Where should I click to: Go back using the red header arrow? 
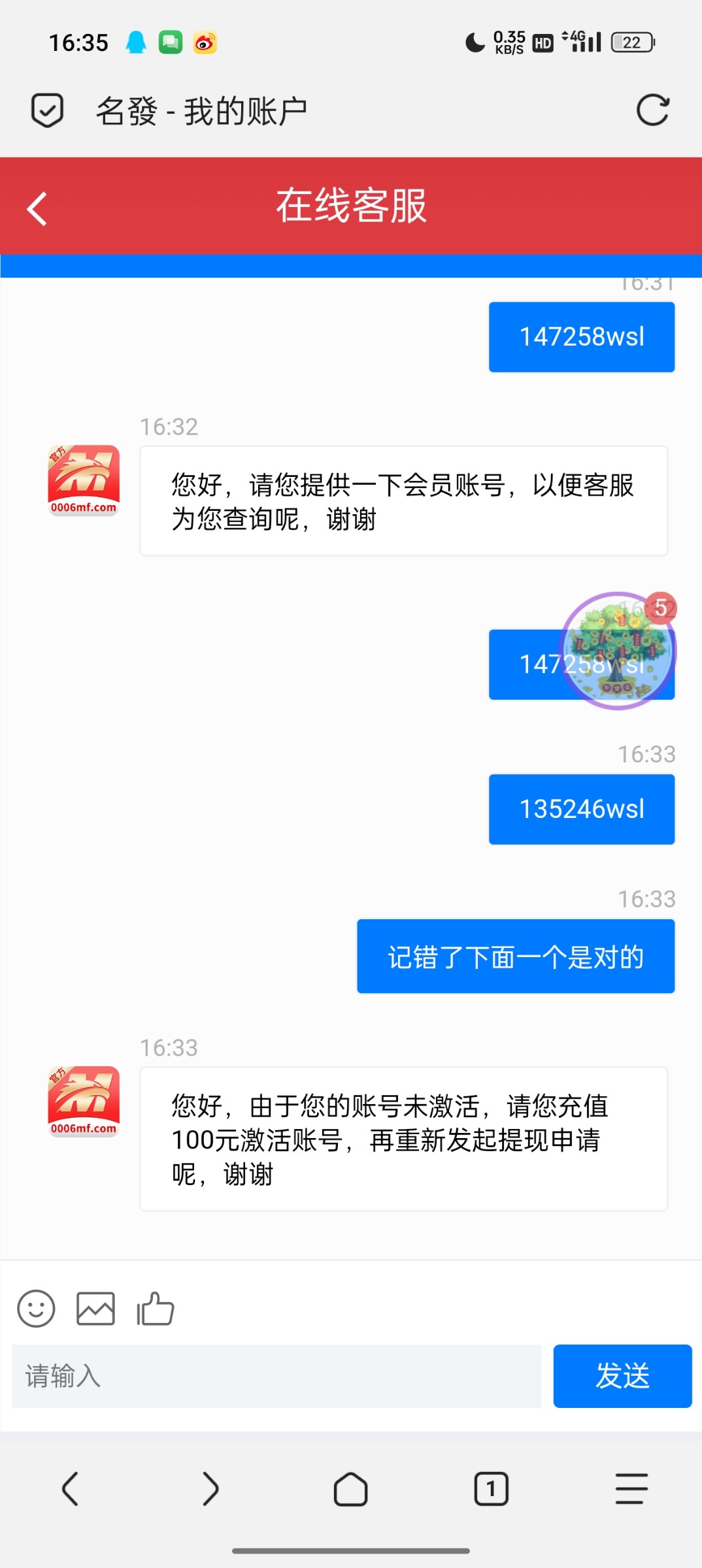(x=36, y=208)
